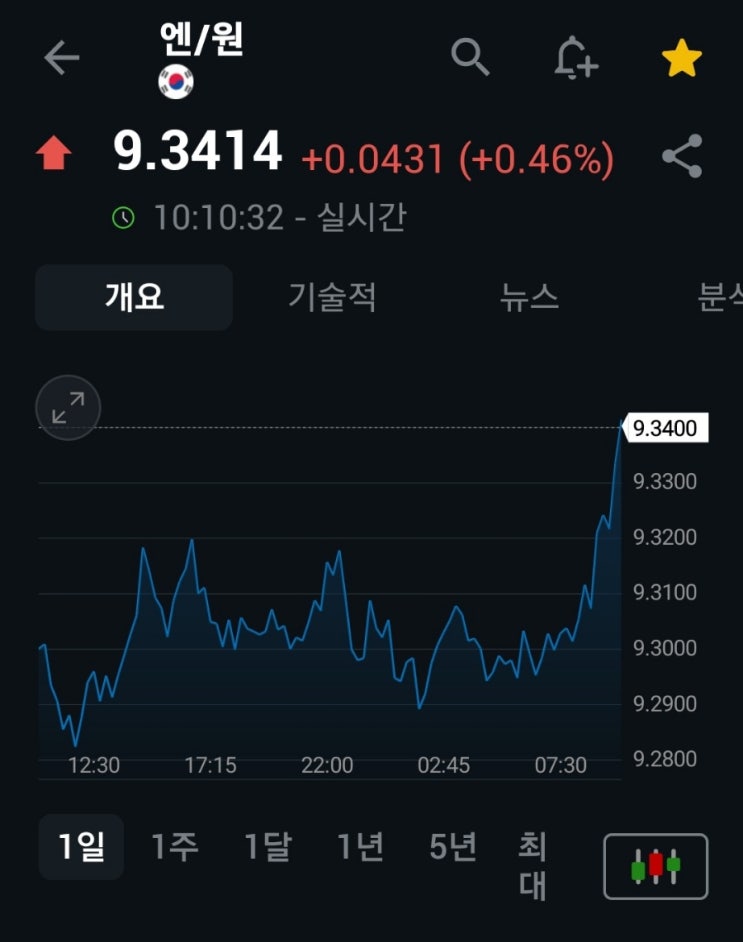
Task: Select the 1일 chart range
Action: (x=81, y=847)
